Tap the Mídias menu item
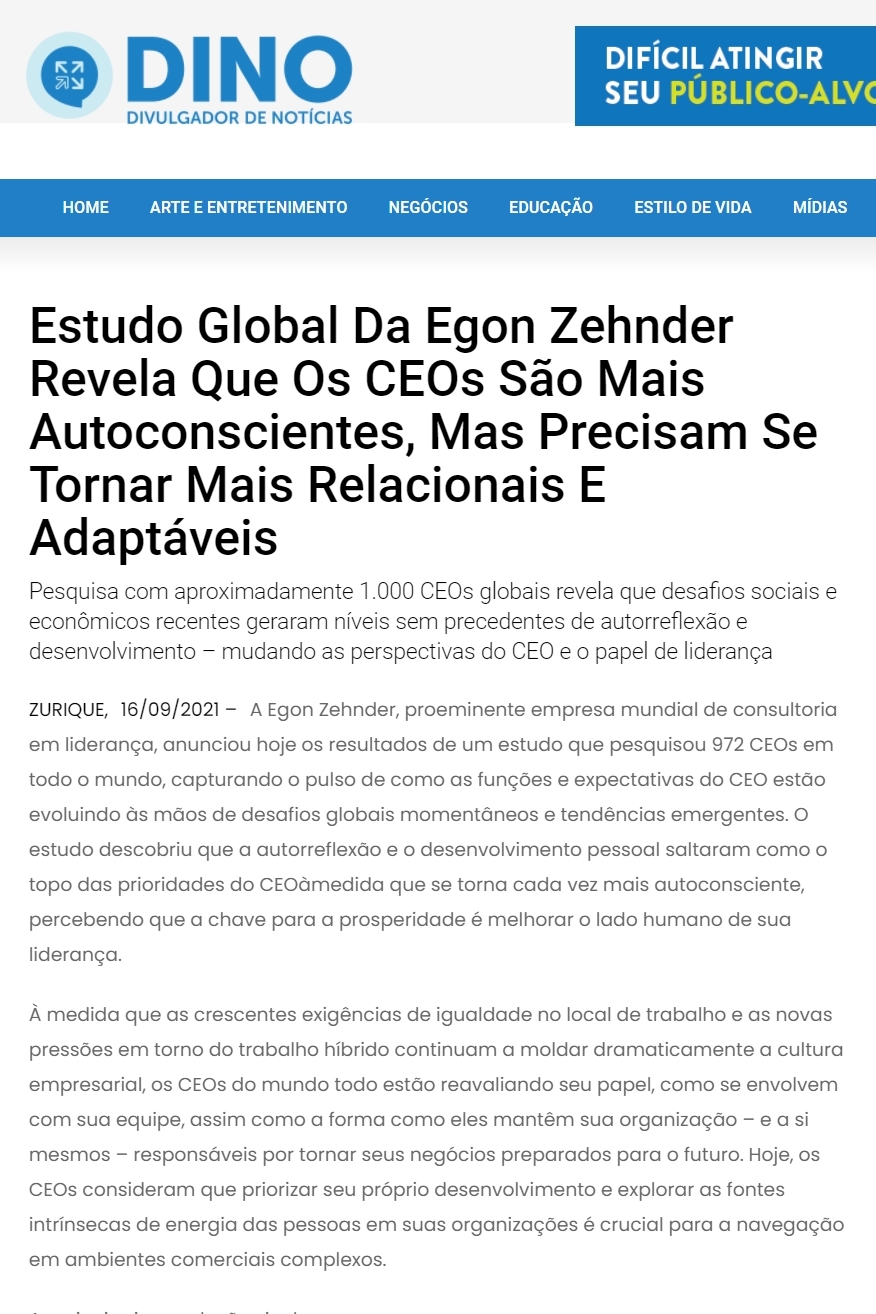This screenshot has height=1314, width=876. (x=820, y=208)
